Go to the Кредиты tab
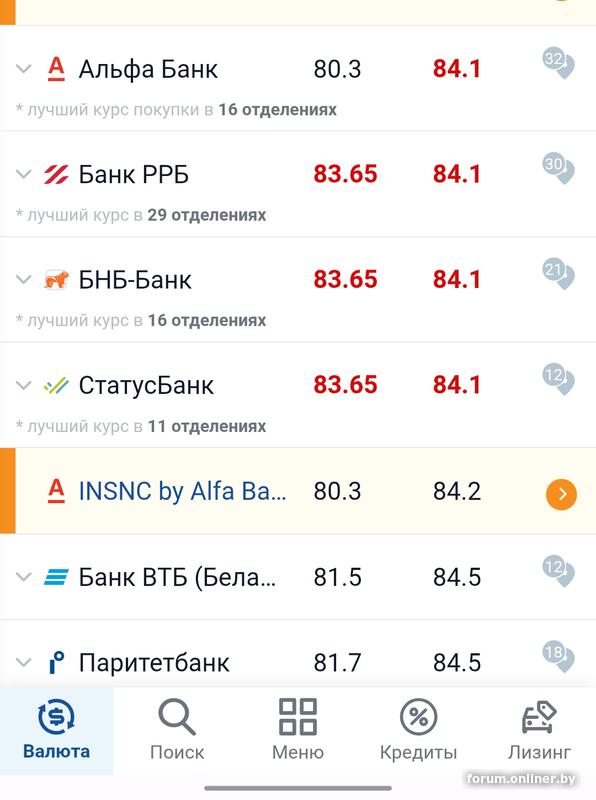The height and width of the screenshot is (800, 596). (x=418, y=730)
